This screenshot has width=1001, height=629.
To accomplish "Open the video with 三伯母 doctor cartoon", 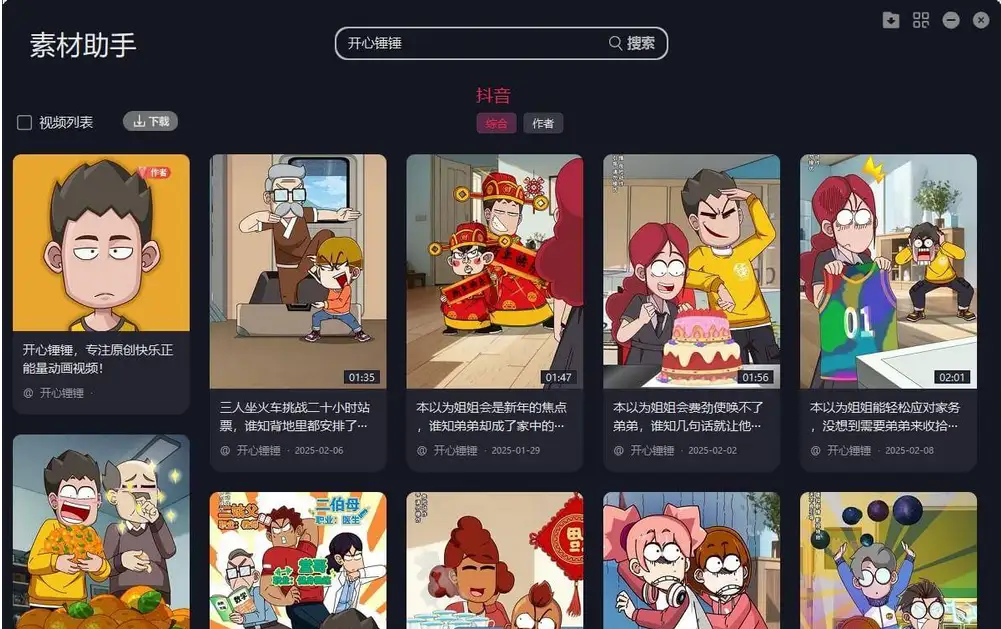I will 297,560.
